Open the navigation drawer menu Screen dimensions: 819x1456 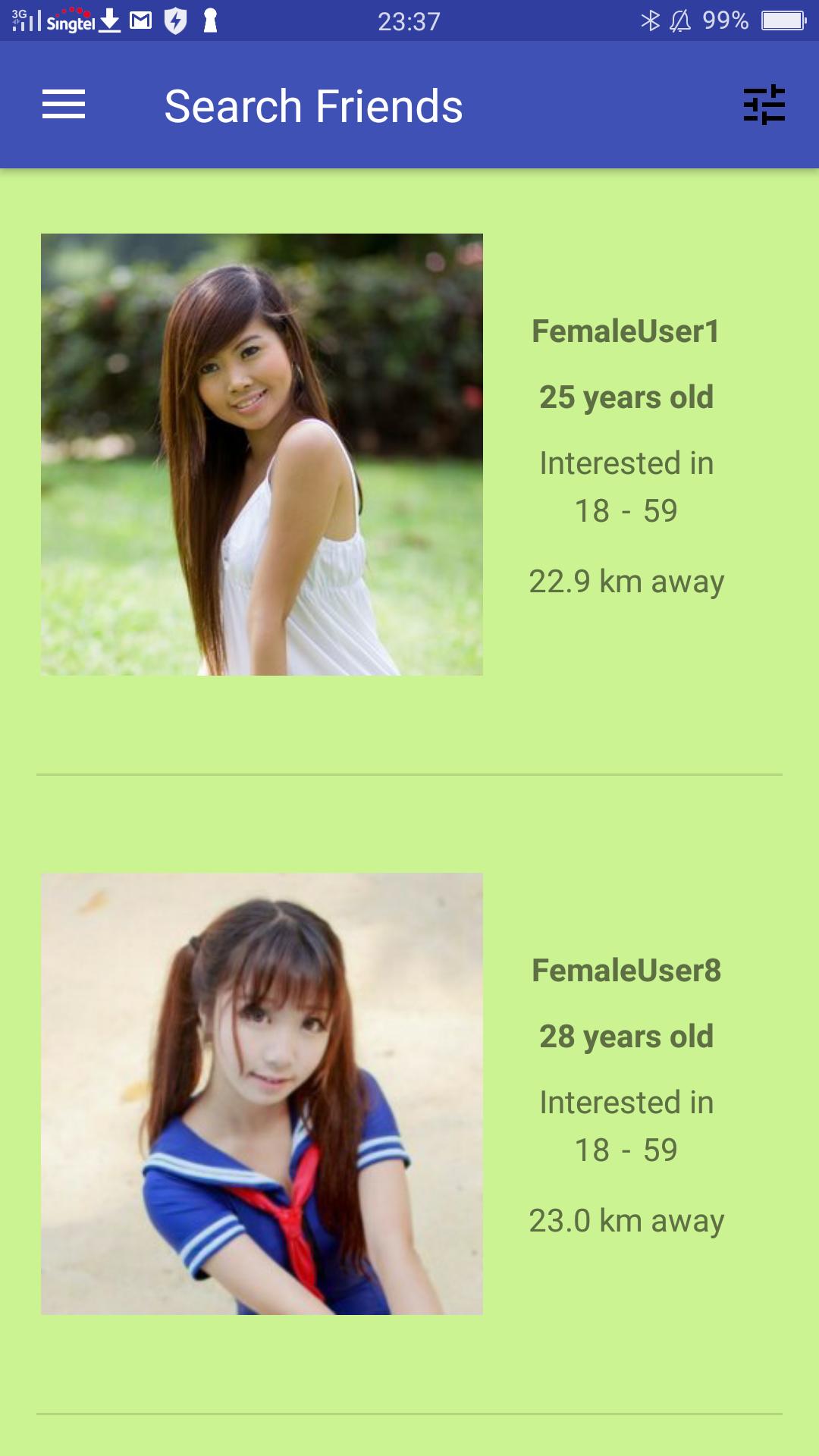click(x=64, y=105)
